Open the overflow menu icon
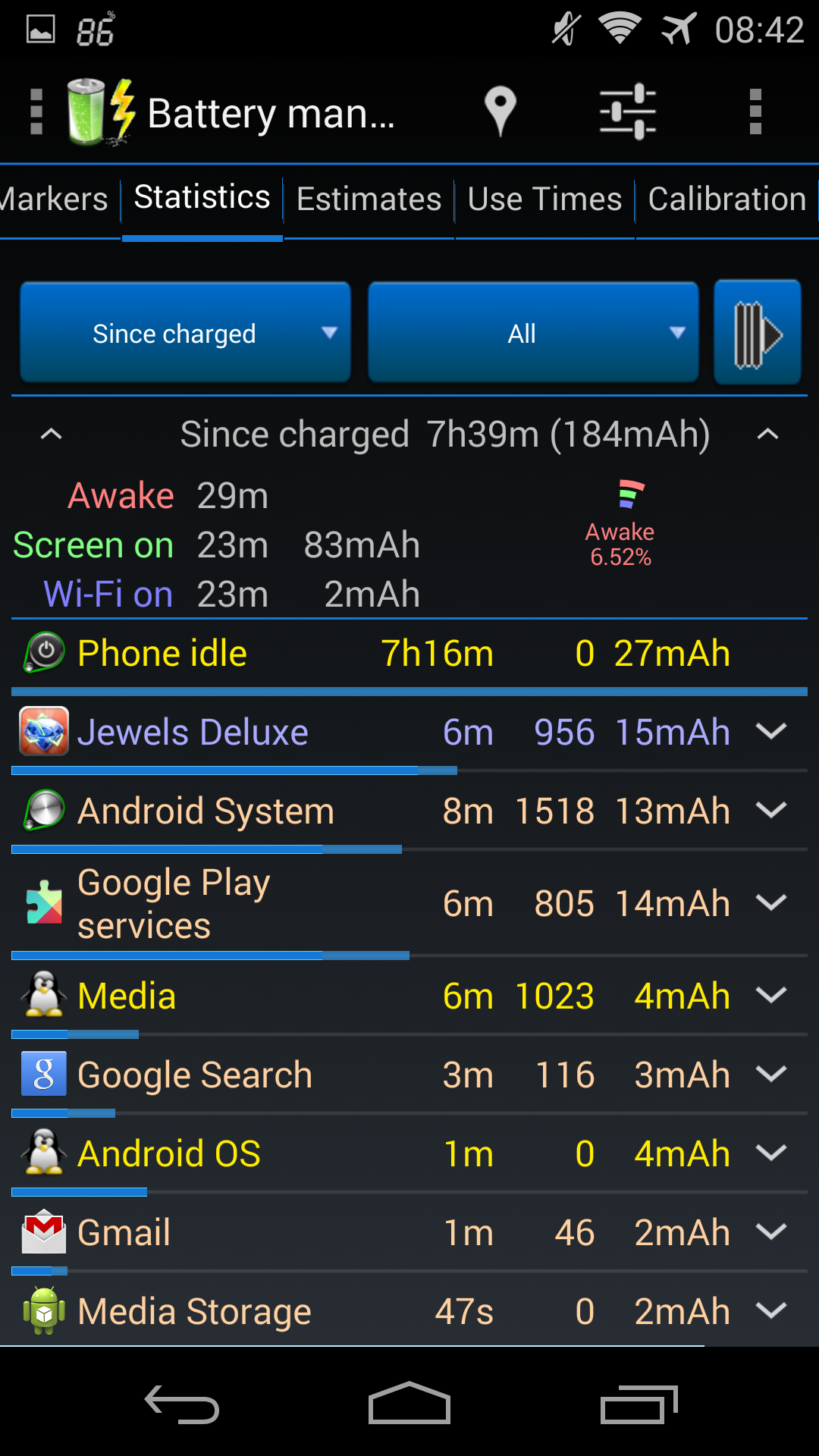Screen dimensions: 819x1456 (x=755, y=111)
